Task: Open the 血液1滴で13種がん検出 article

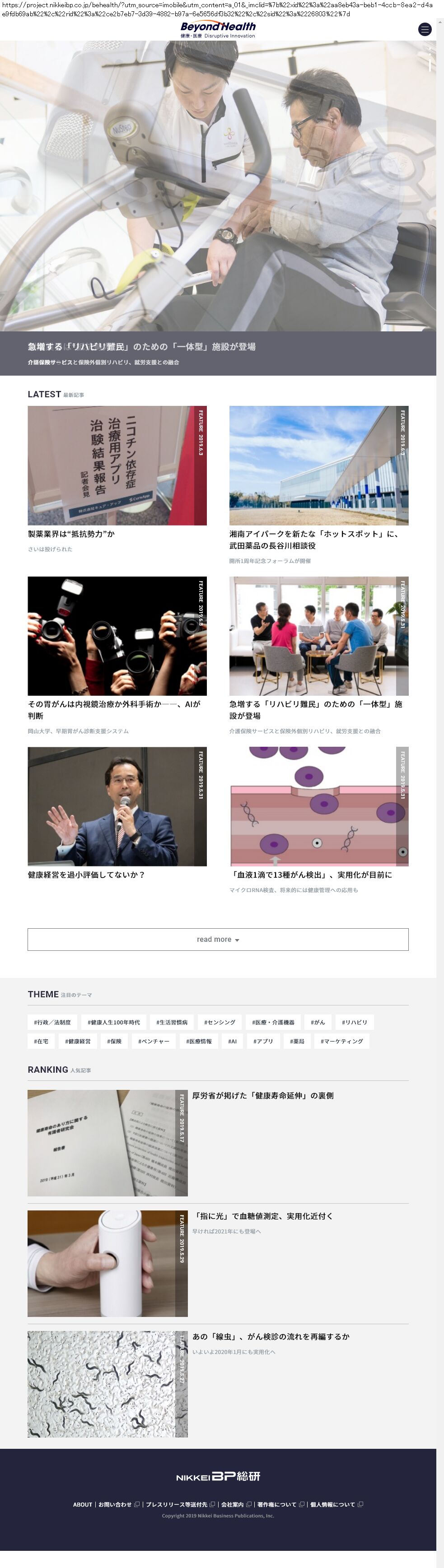Action: pos(310,875)
